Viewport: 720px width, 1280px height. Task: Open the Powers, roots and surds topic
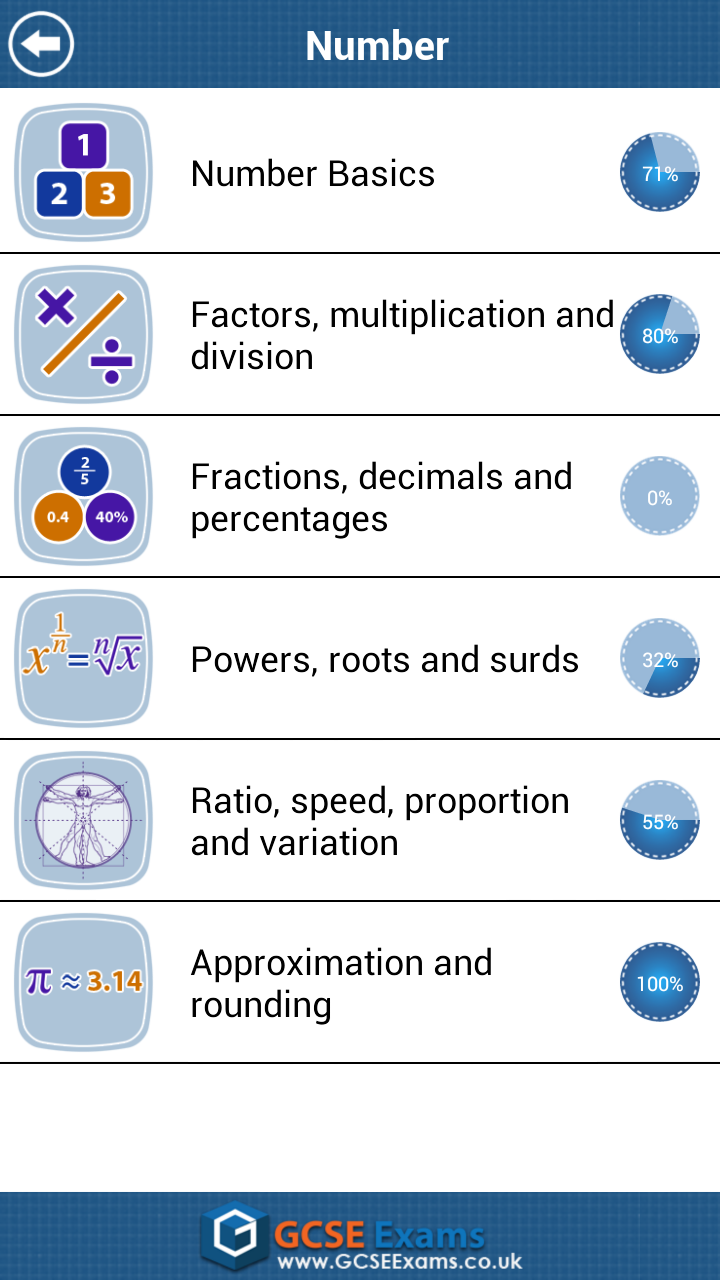pos(384,659)
